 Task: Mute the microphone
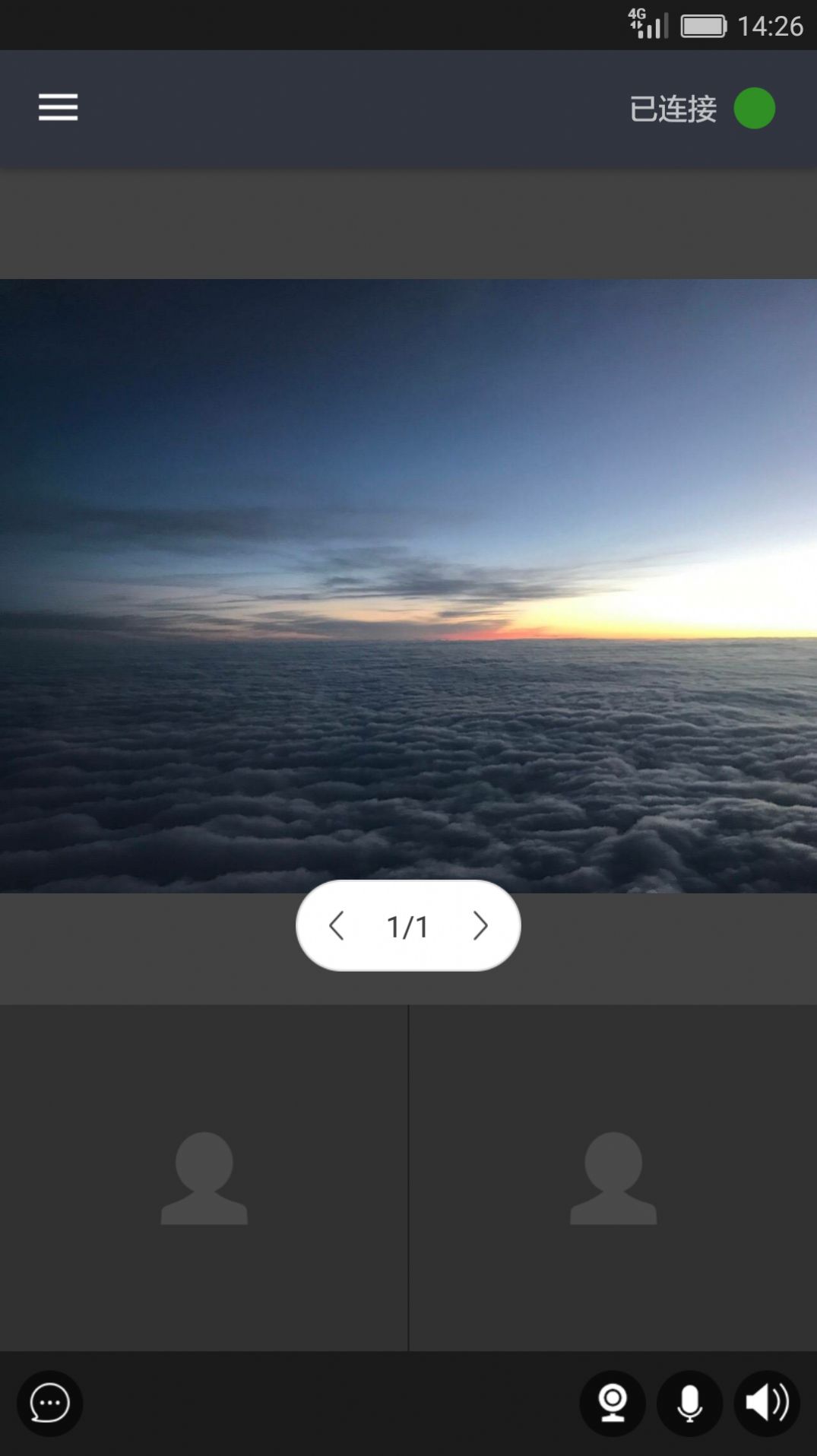[x=689, y=1403]
